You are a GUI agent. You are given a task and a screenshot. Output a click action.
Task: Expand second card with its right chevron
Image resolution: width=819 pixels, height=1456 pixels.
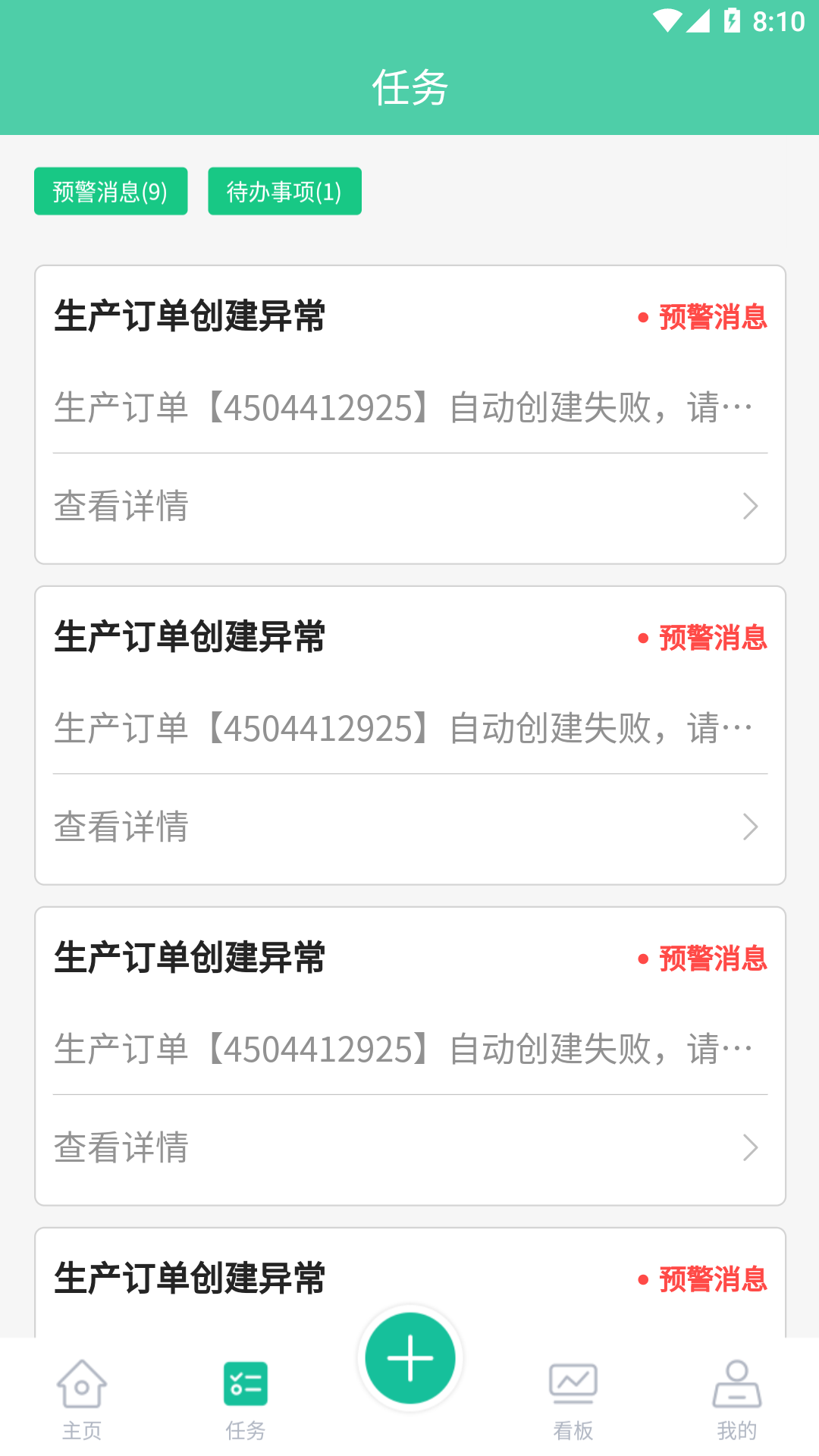[750, 825]
